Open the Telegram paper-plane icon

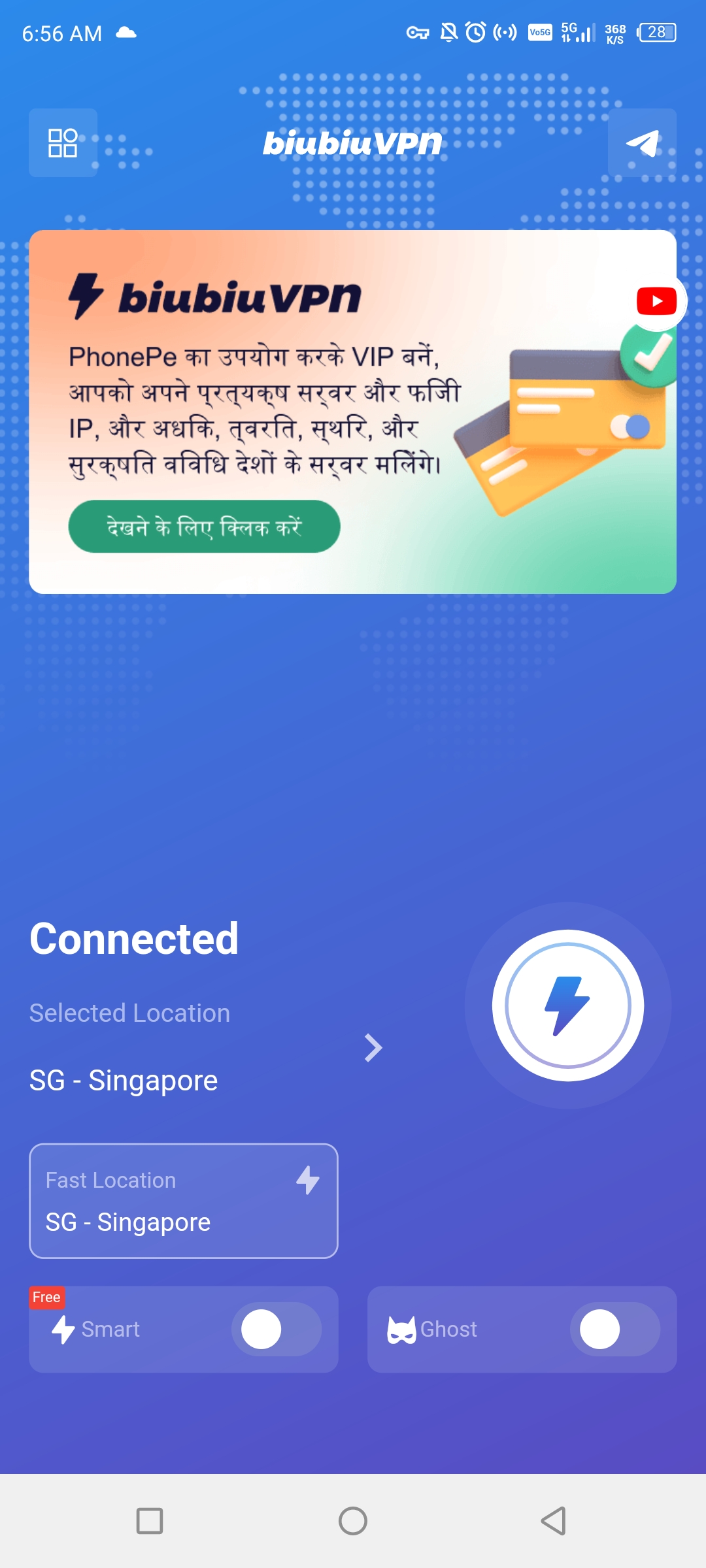[x=642, y=142]
